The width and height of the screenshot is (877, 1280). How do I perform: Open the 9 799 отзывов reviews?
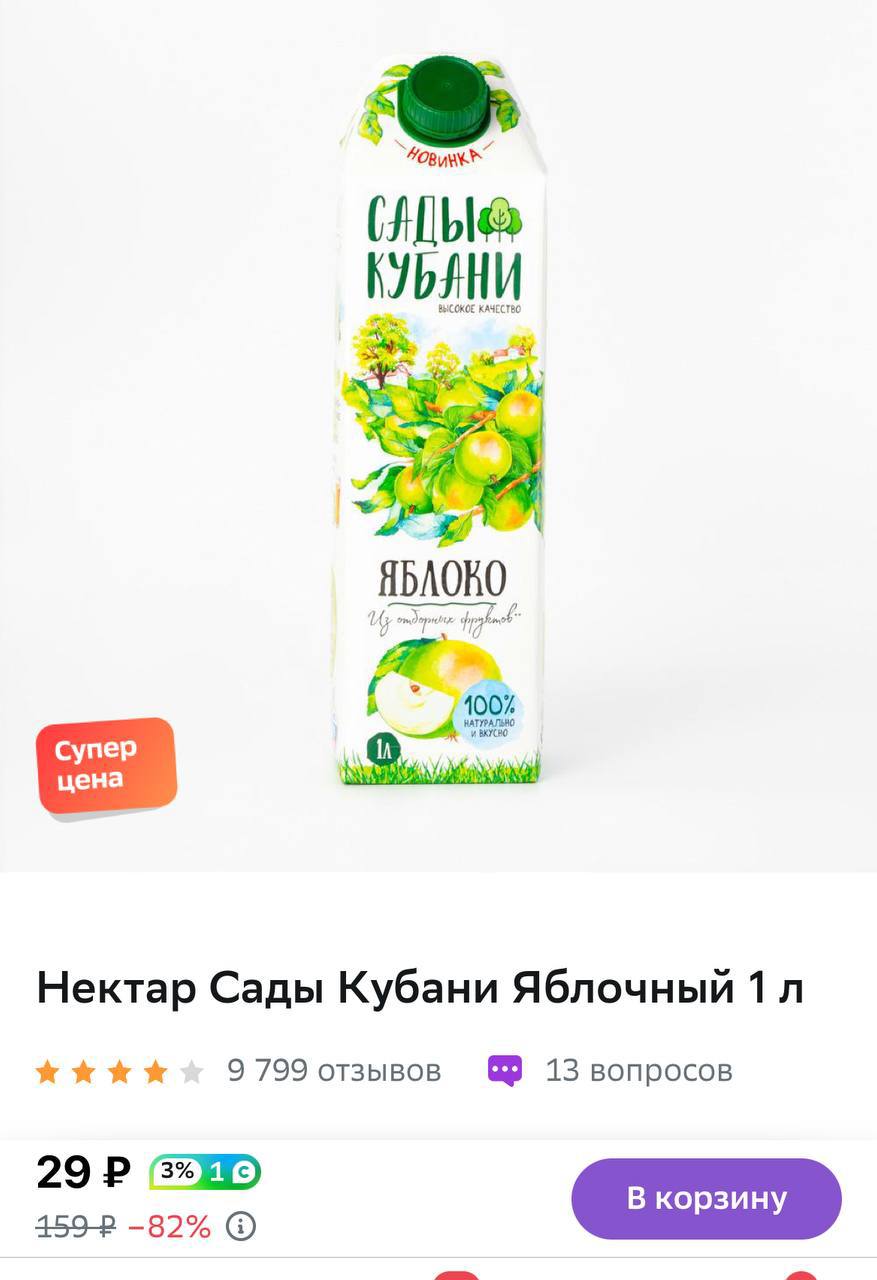(x=334, y=1071)
